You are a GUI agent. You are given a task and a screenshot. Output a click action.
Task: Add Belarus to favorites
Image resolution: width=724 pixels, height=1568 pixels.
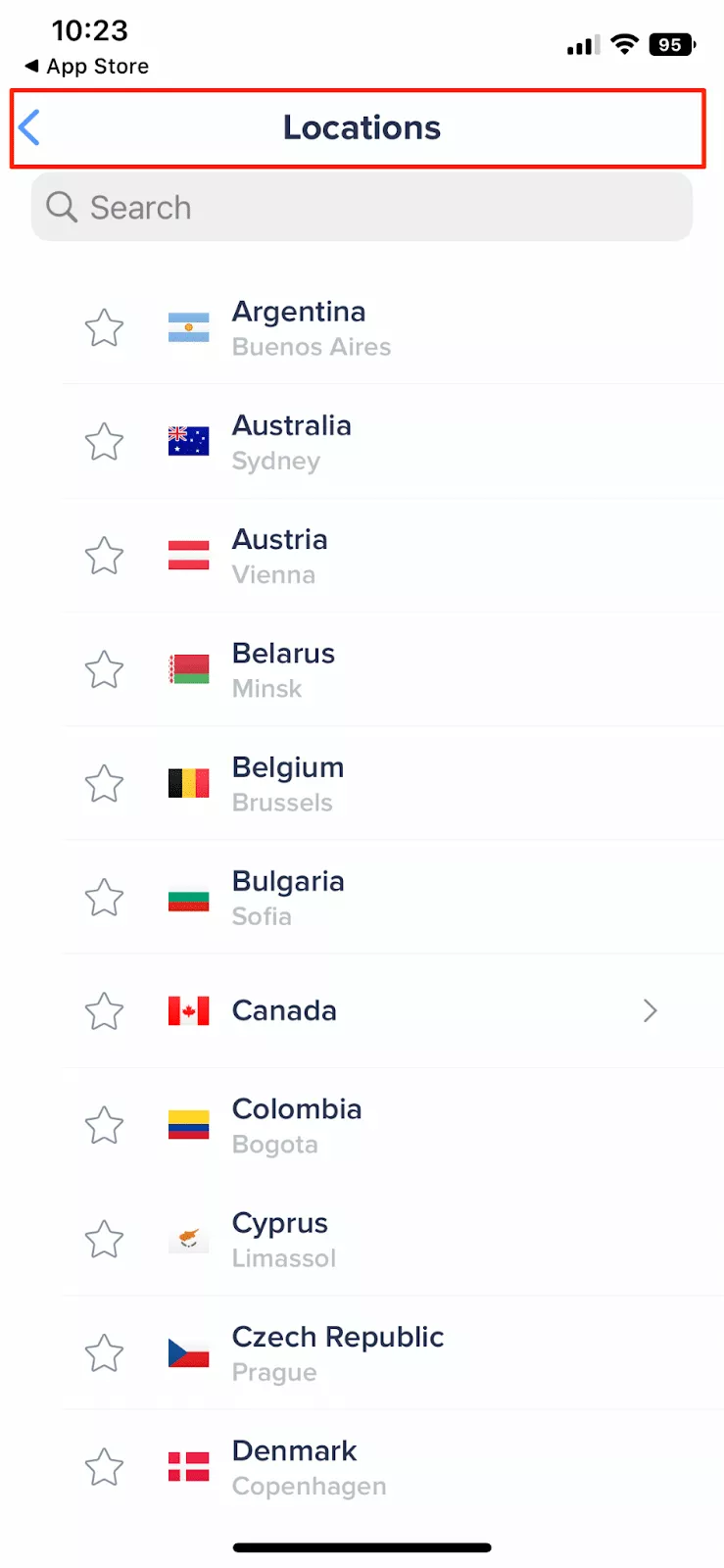tap(104, 670)
